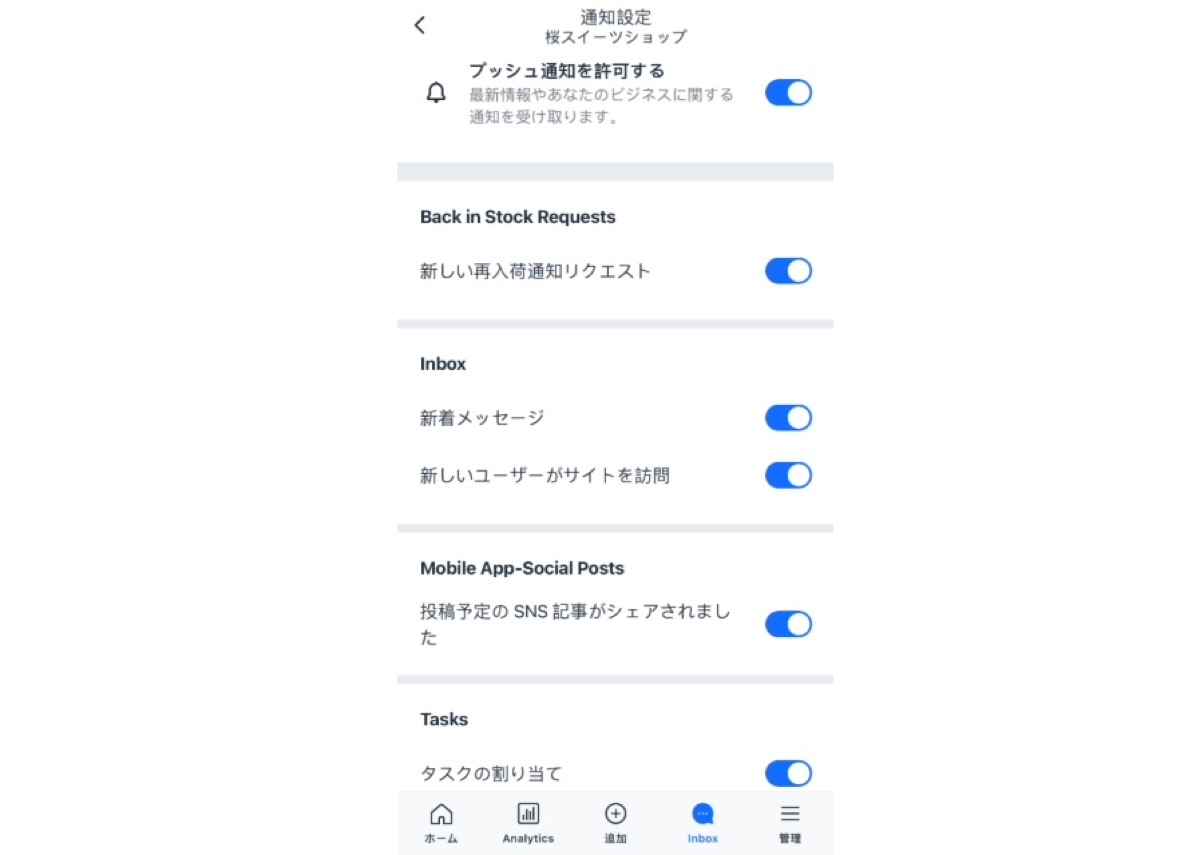Screen dimensions: 1200x855
Task: Tap the 追加 plus tab
Action: coord(615,823)
